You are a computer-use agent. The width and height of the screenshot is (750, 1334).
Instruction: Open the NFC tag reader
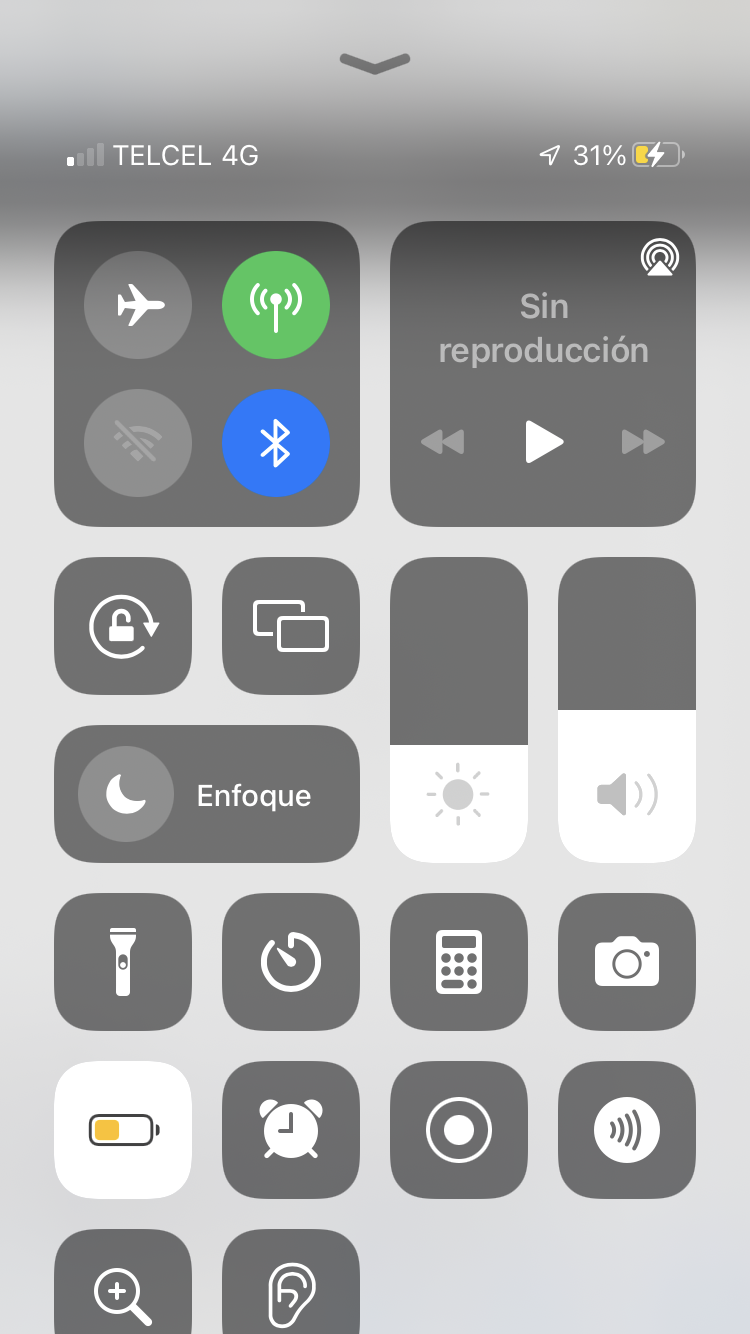627,1130
